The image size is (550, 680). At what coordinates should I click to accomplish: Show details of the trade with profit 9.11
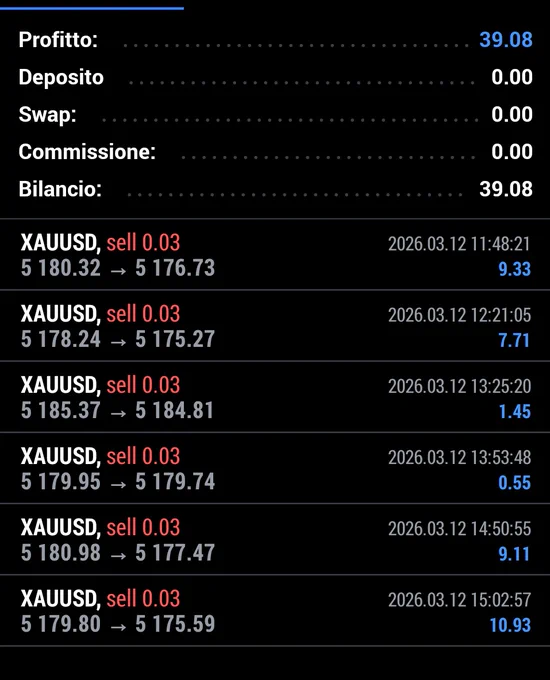point(275,539)
